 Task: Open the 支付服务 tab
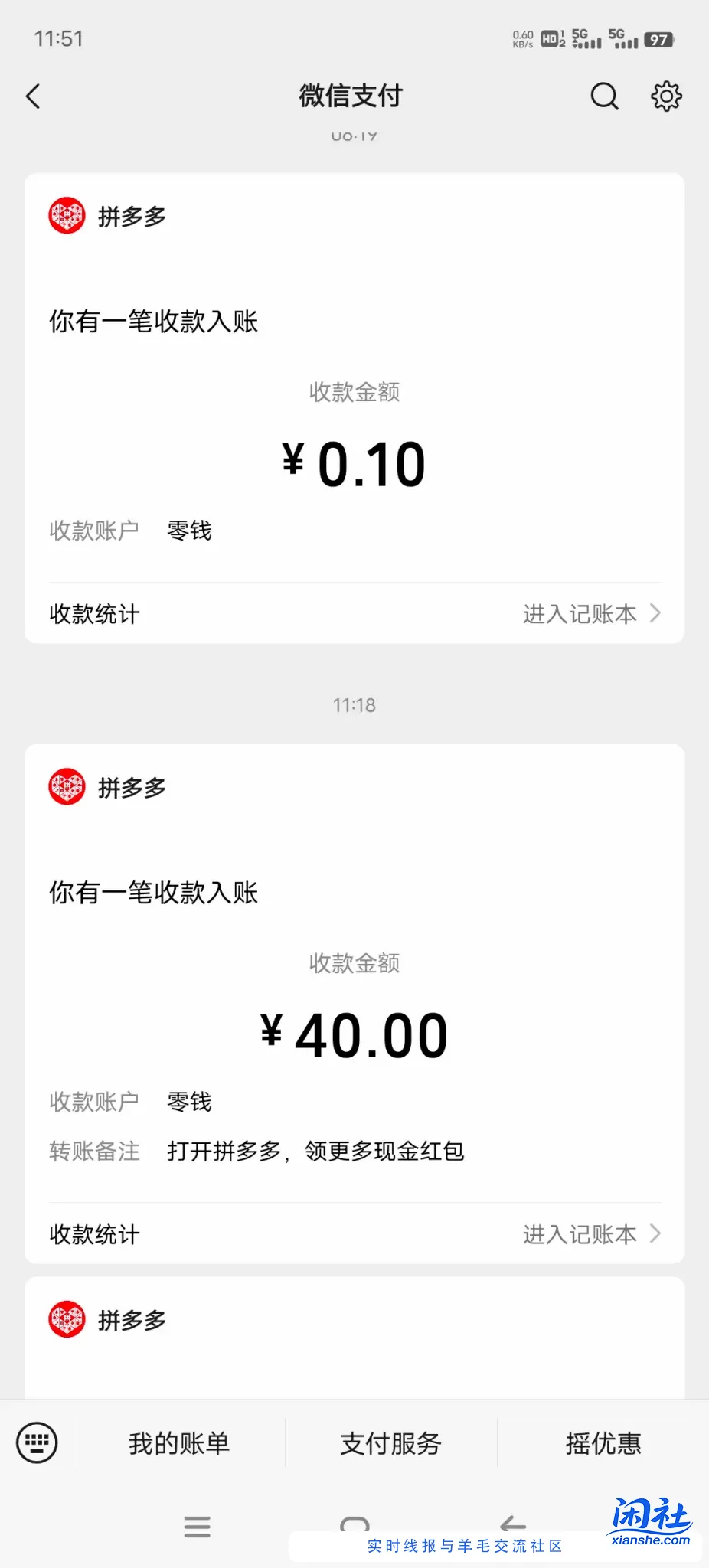[390, 1442]
